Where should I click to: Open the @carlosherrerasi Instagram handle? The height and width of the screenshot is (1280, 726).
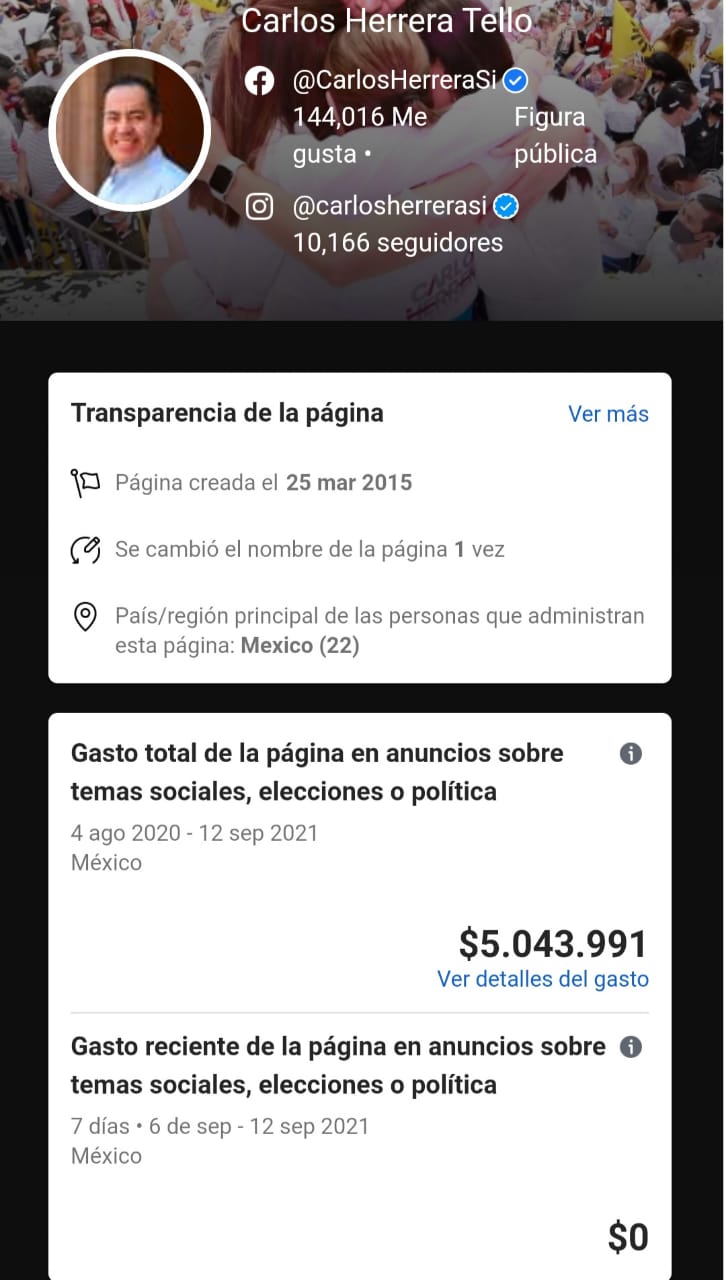[x=390, y=207]
